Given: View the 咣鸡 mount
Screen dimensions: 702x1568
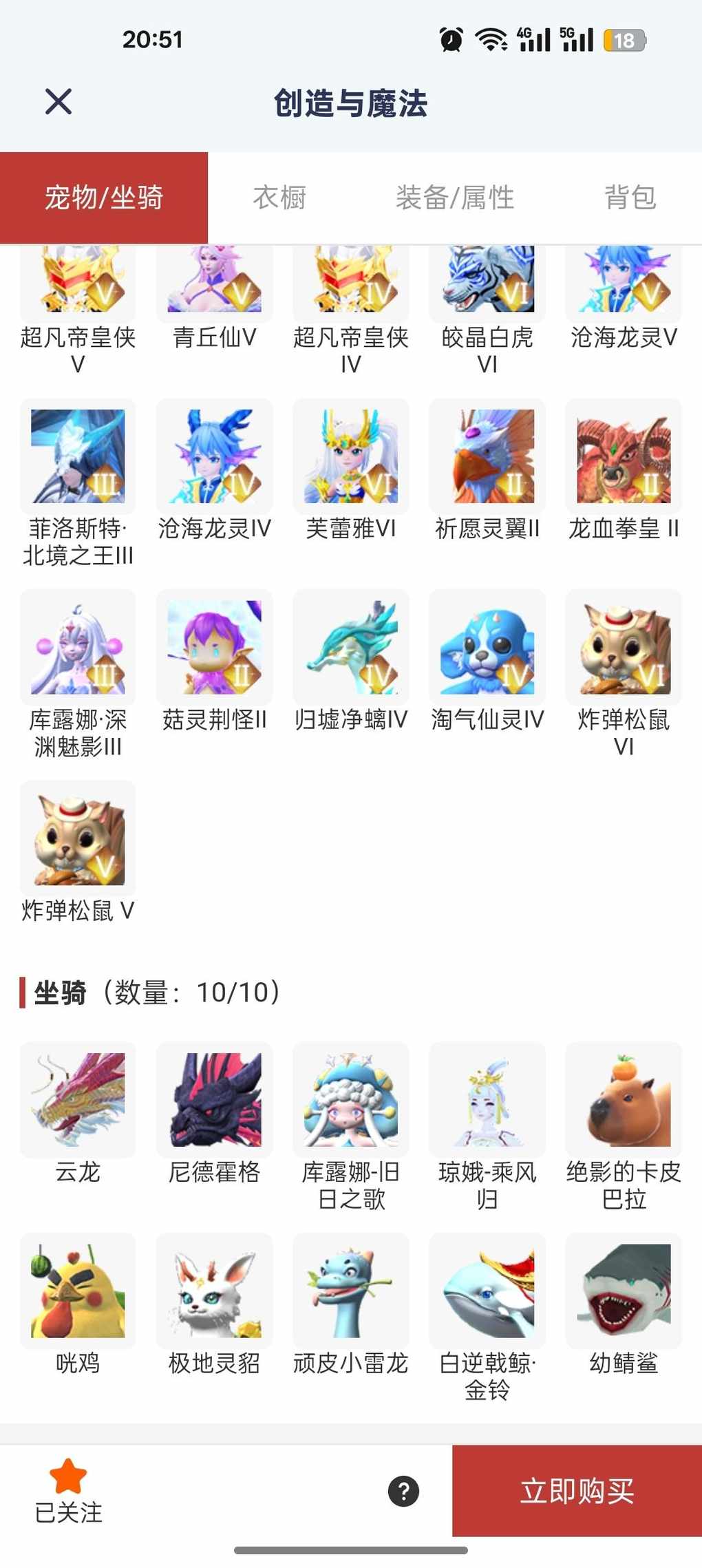Looking at the screenshot, I should point(78,1291).
